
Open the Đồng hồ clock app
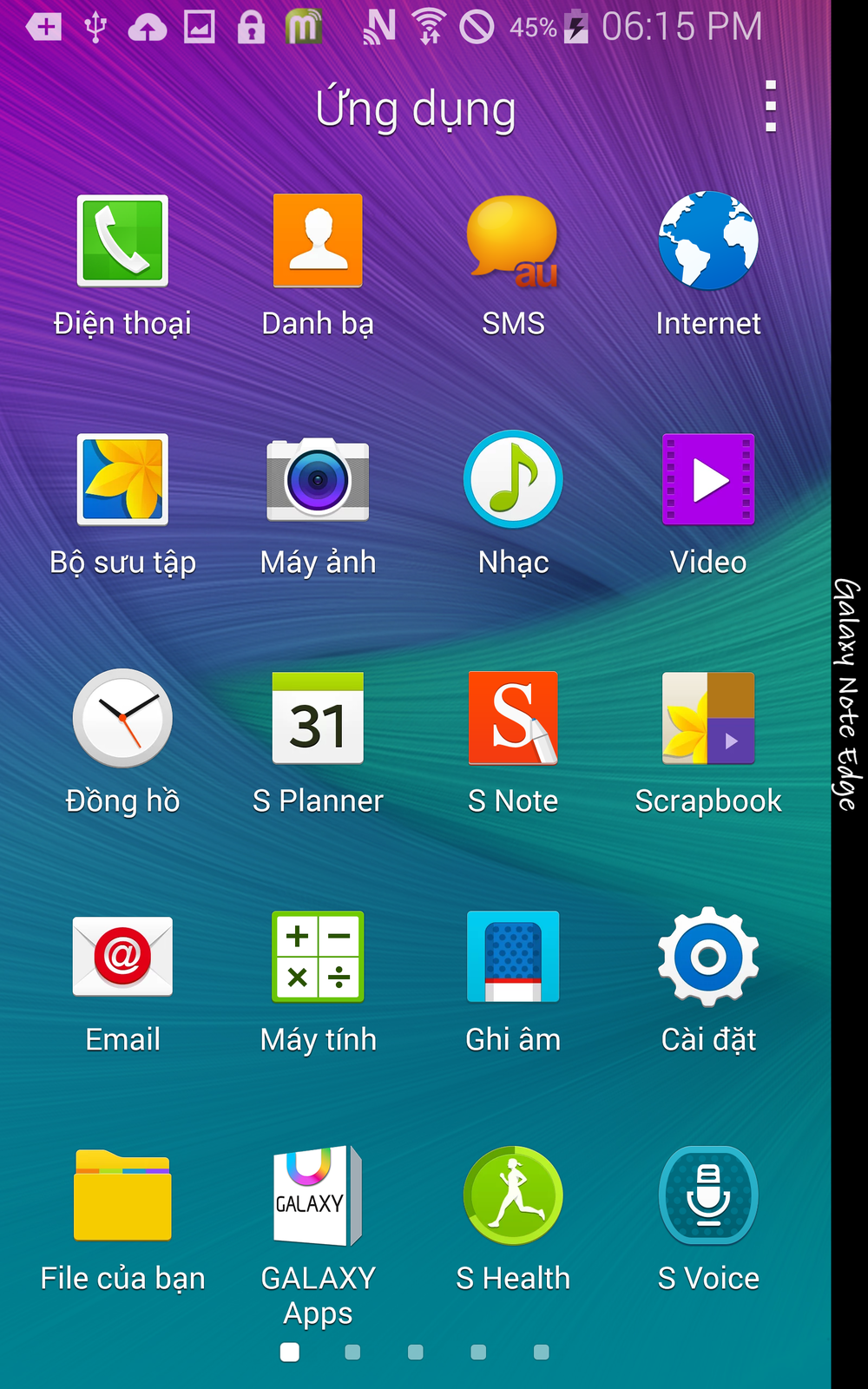[122, 719]
